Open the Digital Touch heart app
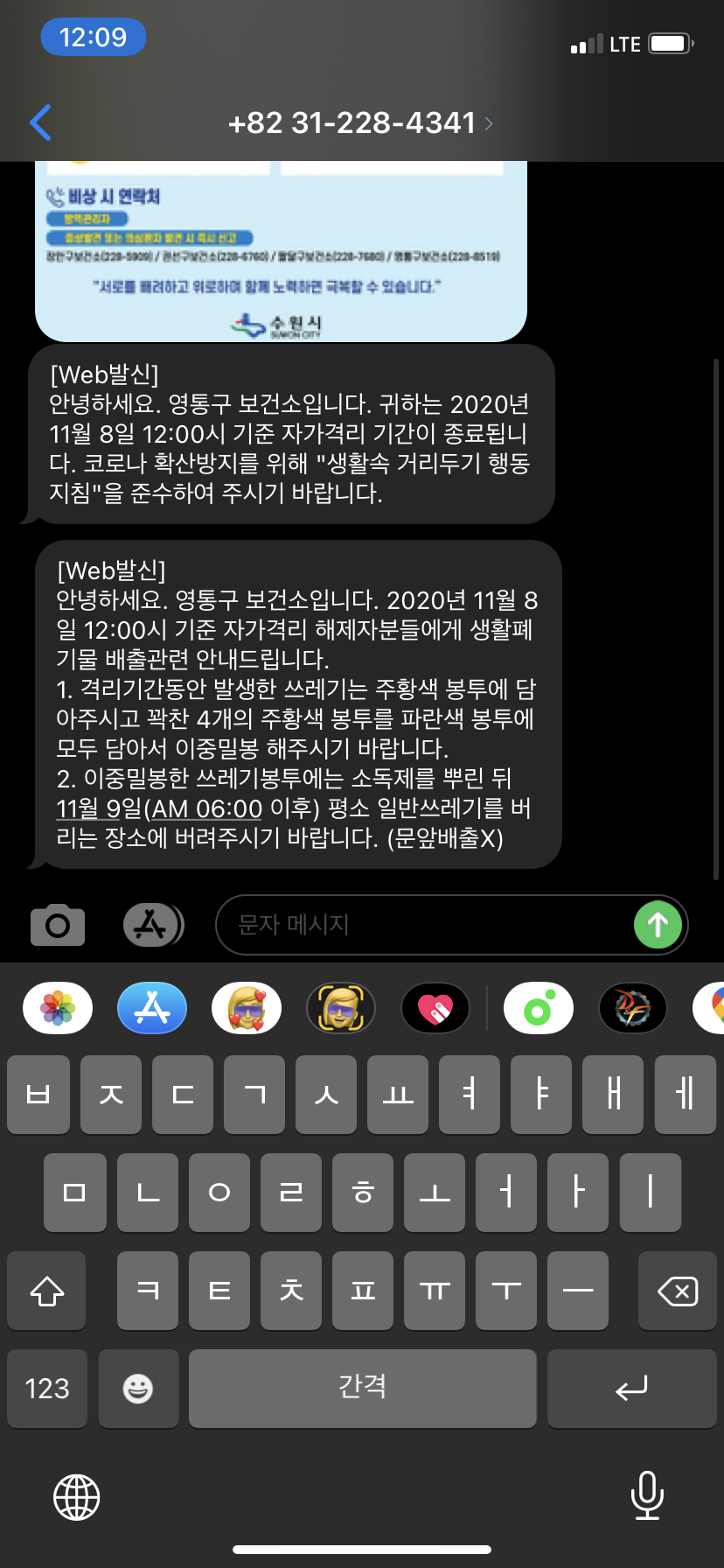 pyautogui.click(x=435, y=1008)
